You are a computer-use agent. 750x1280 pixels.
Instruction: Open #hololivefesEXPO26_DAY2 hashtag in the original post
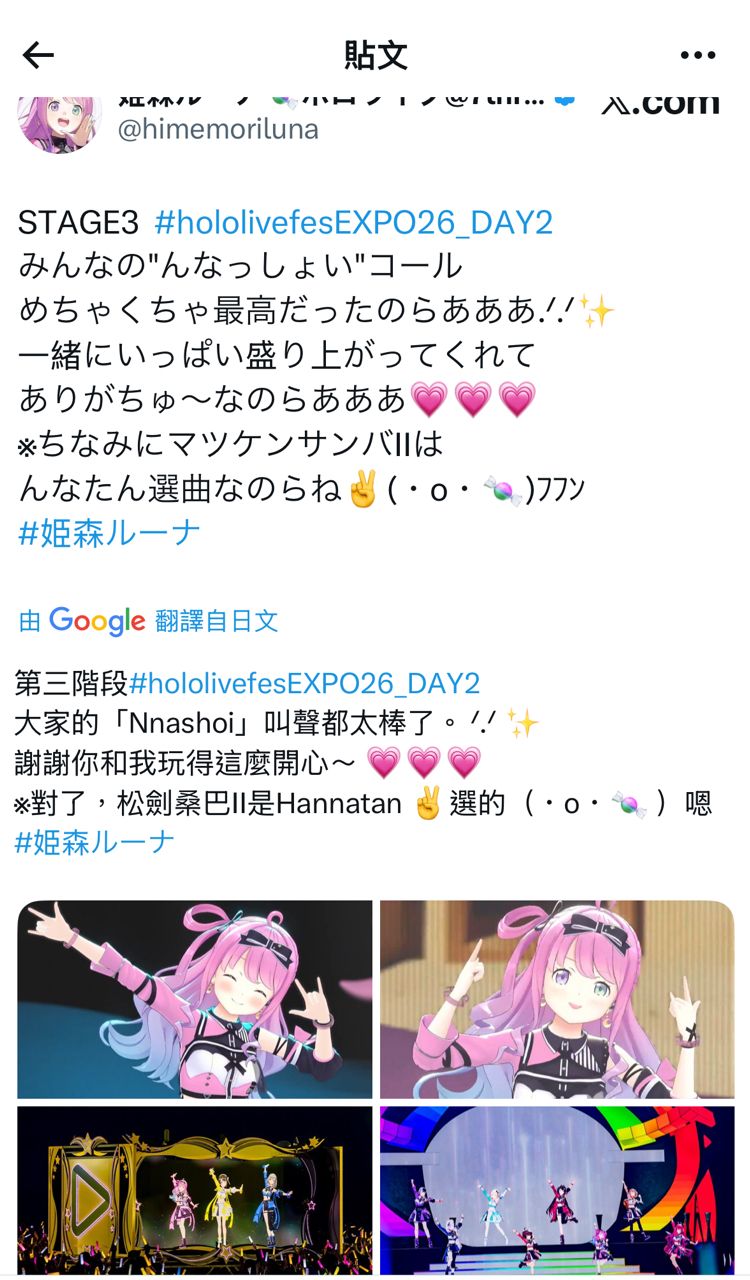pyautogui.click(x=353, y=222)
